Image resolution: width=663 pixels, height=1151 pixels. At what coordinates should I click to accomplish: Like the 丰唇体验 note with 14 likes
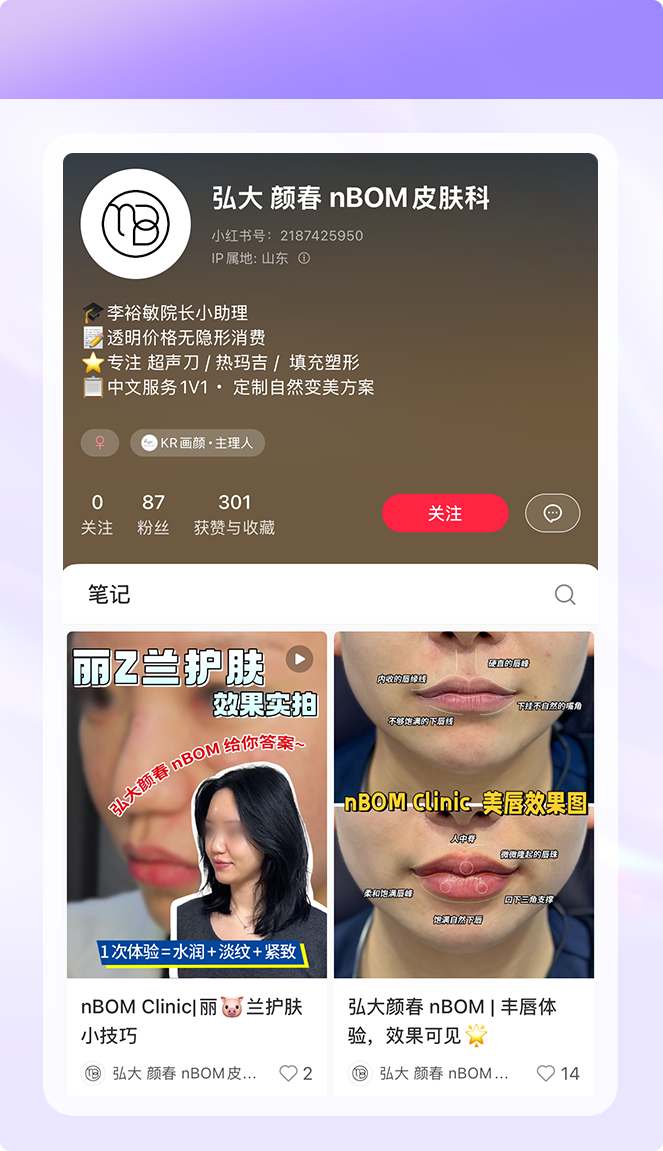[546, 1073]
